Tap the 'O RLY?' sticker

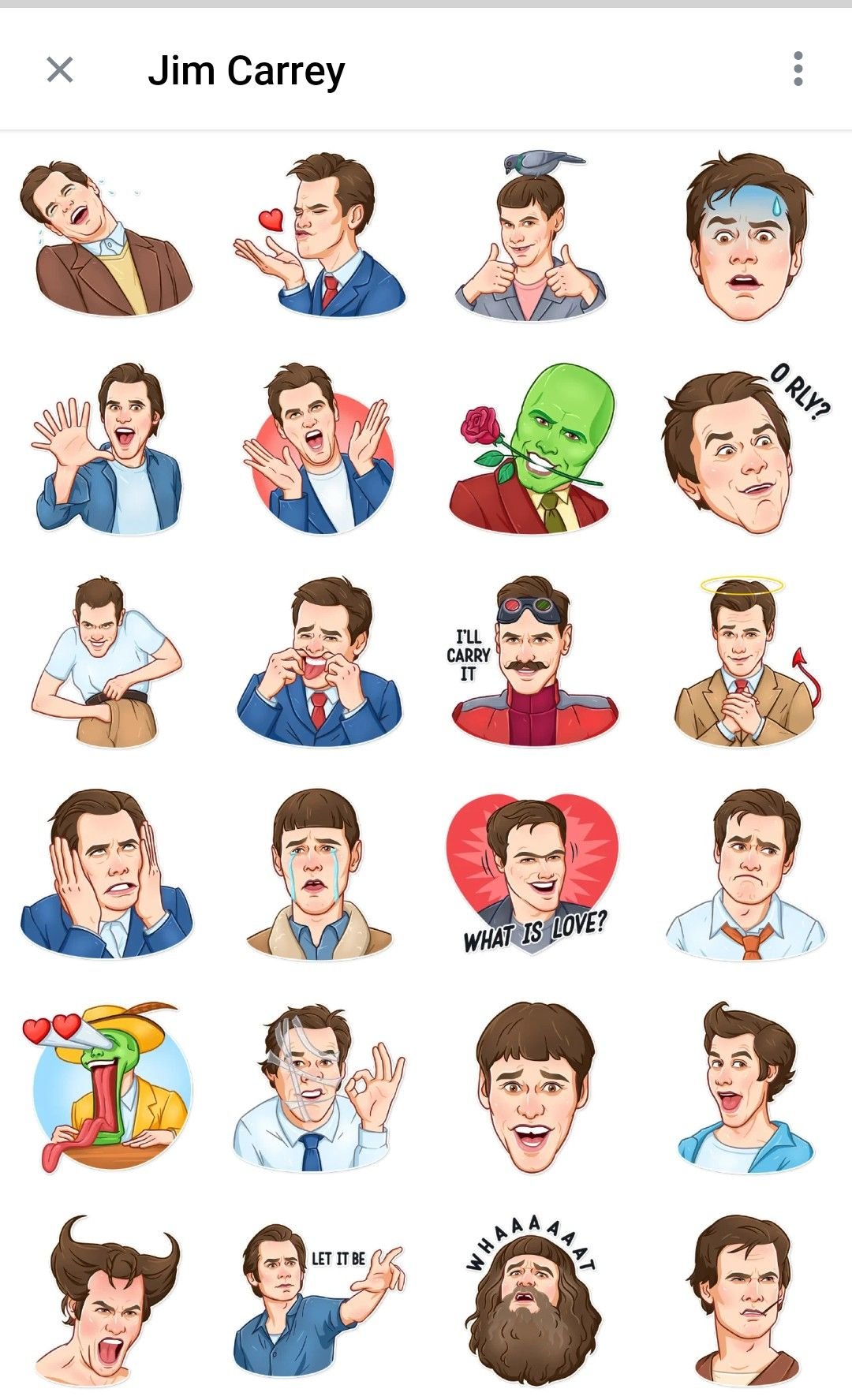click(742, 450)
